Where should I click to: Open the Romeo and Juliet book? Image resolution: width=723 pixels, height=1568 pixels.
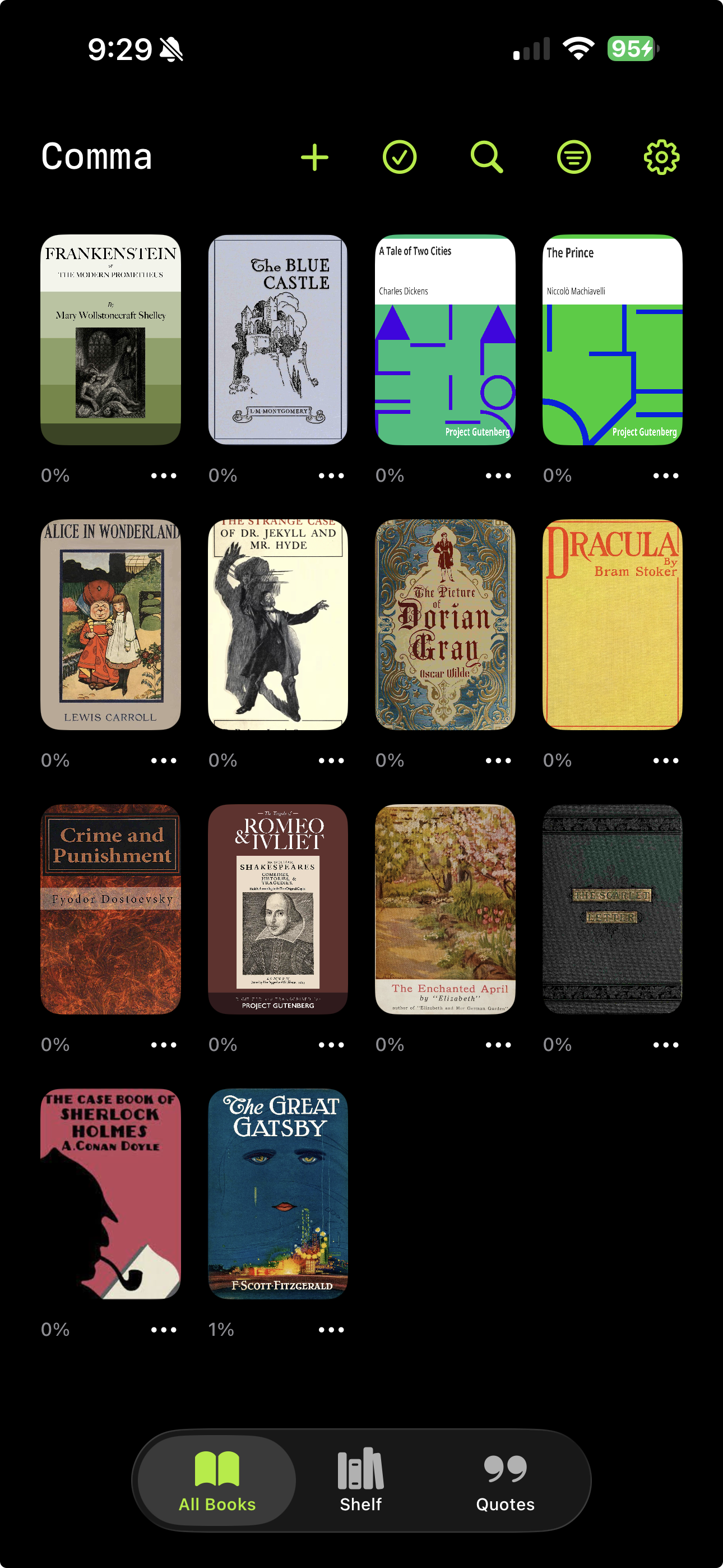(x=277, y=909)
